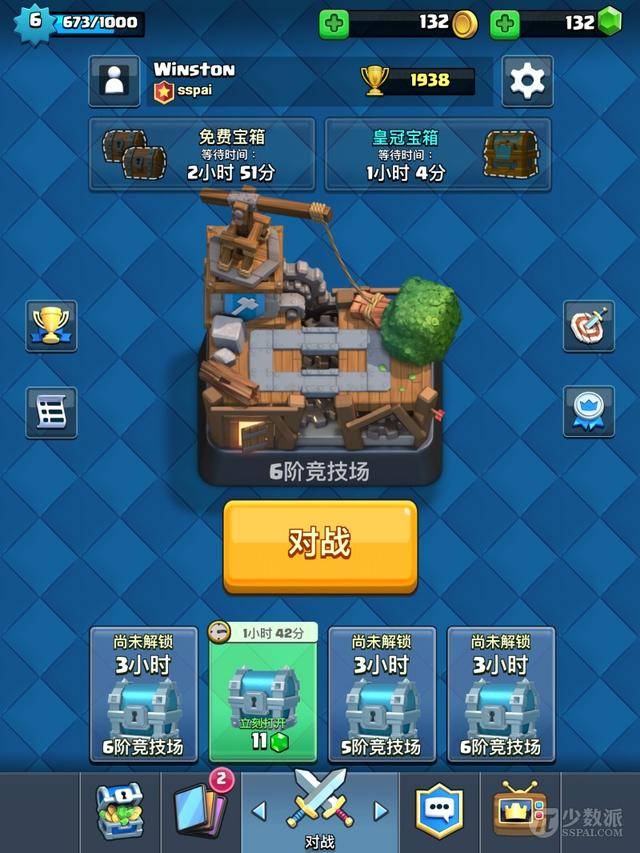Start a match with the 对战 button
The image size is (640, 853).
319,545
